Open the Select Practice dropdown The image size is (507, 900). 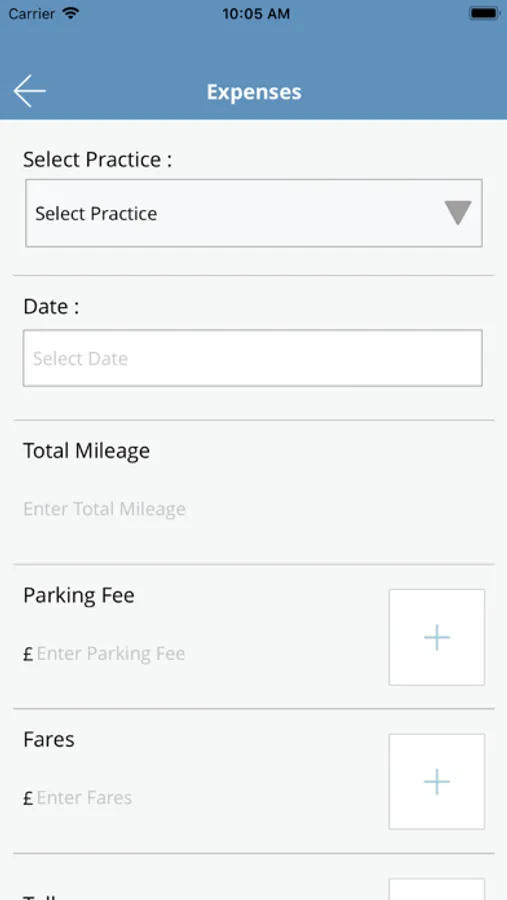point(254,213)
